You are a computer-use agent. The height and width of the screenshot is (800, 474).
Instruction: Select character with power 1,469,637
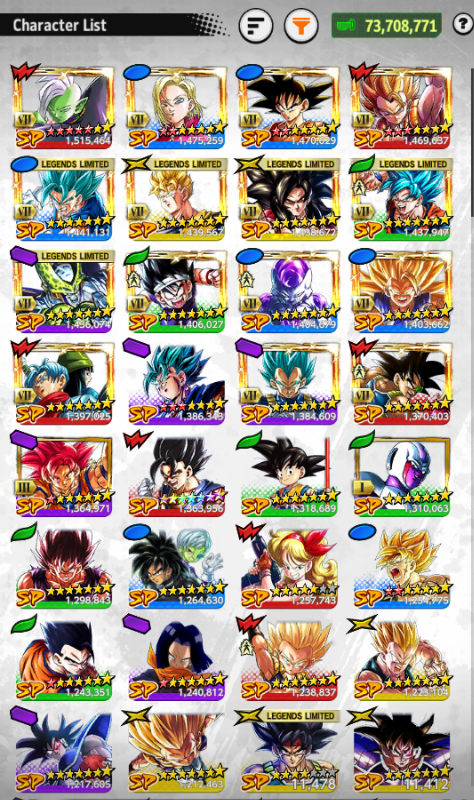(401, 107)
